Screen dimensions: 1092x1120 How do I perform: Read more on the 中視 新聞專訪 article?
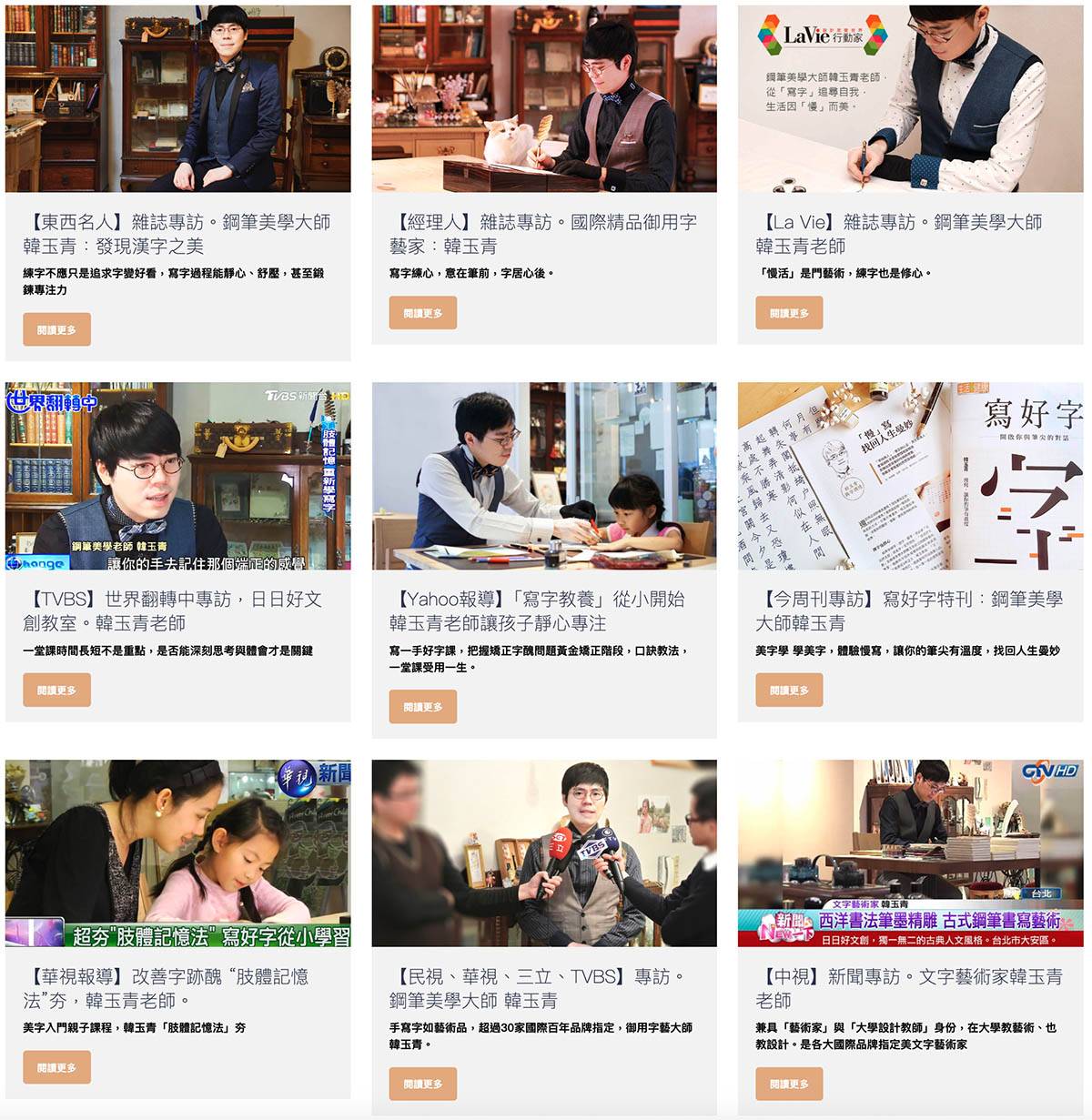click(789, 1084)
